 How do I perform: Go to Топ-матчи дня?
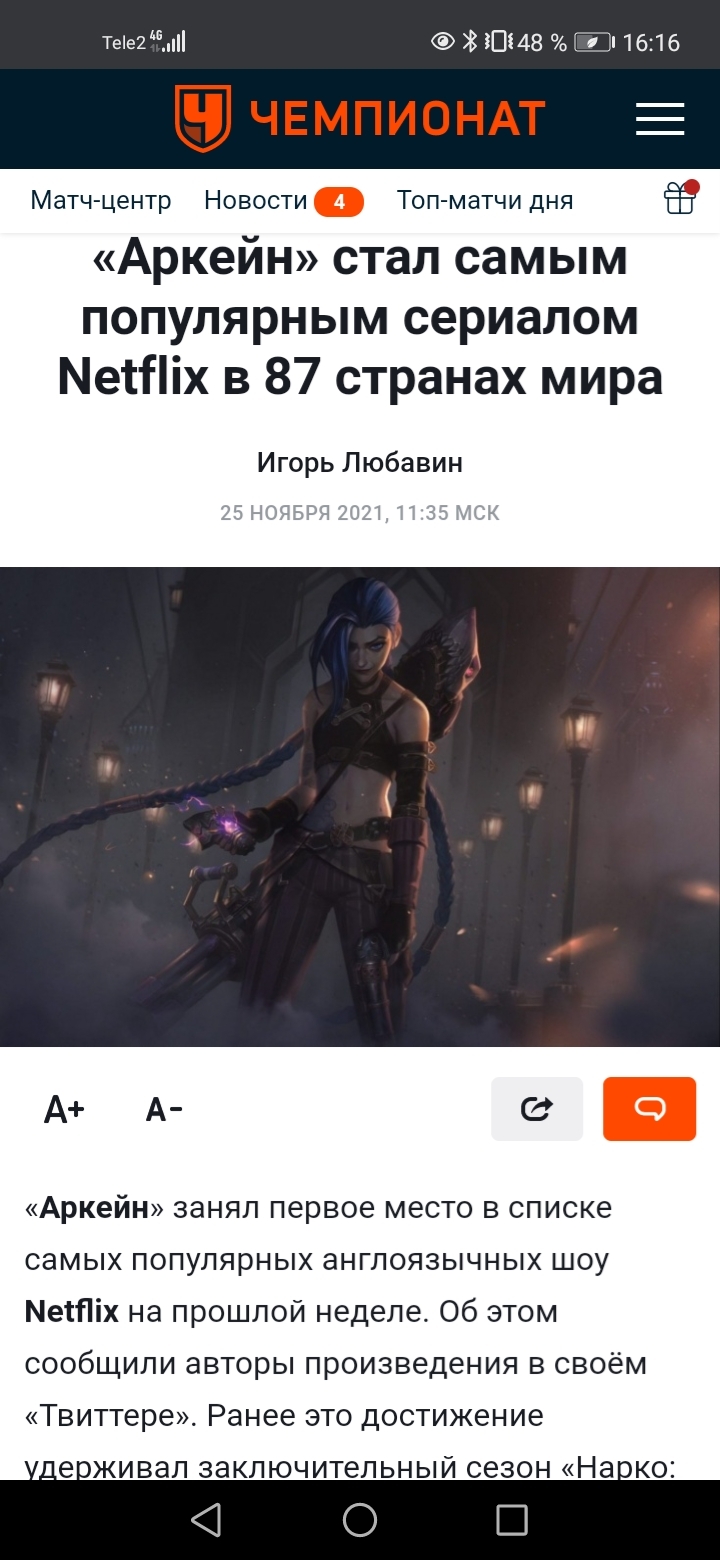(485, 200)
